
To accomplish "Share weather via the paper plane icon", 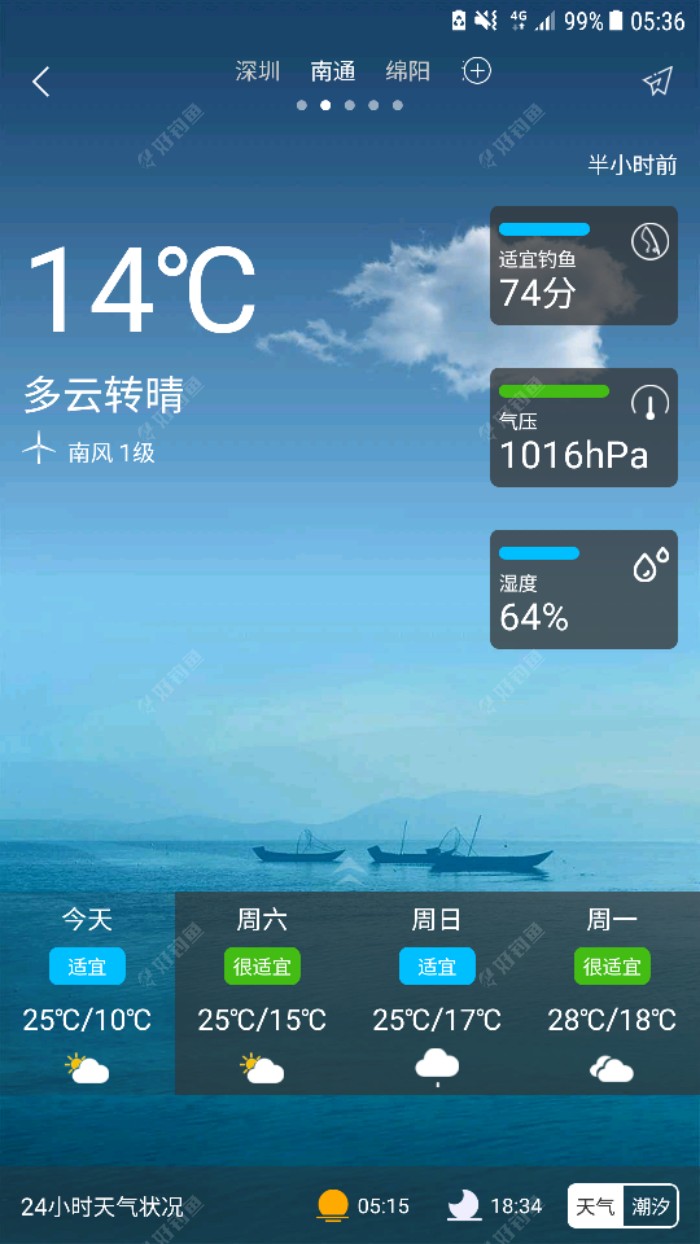I will [x=657, y=82].
